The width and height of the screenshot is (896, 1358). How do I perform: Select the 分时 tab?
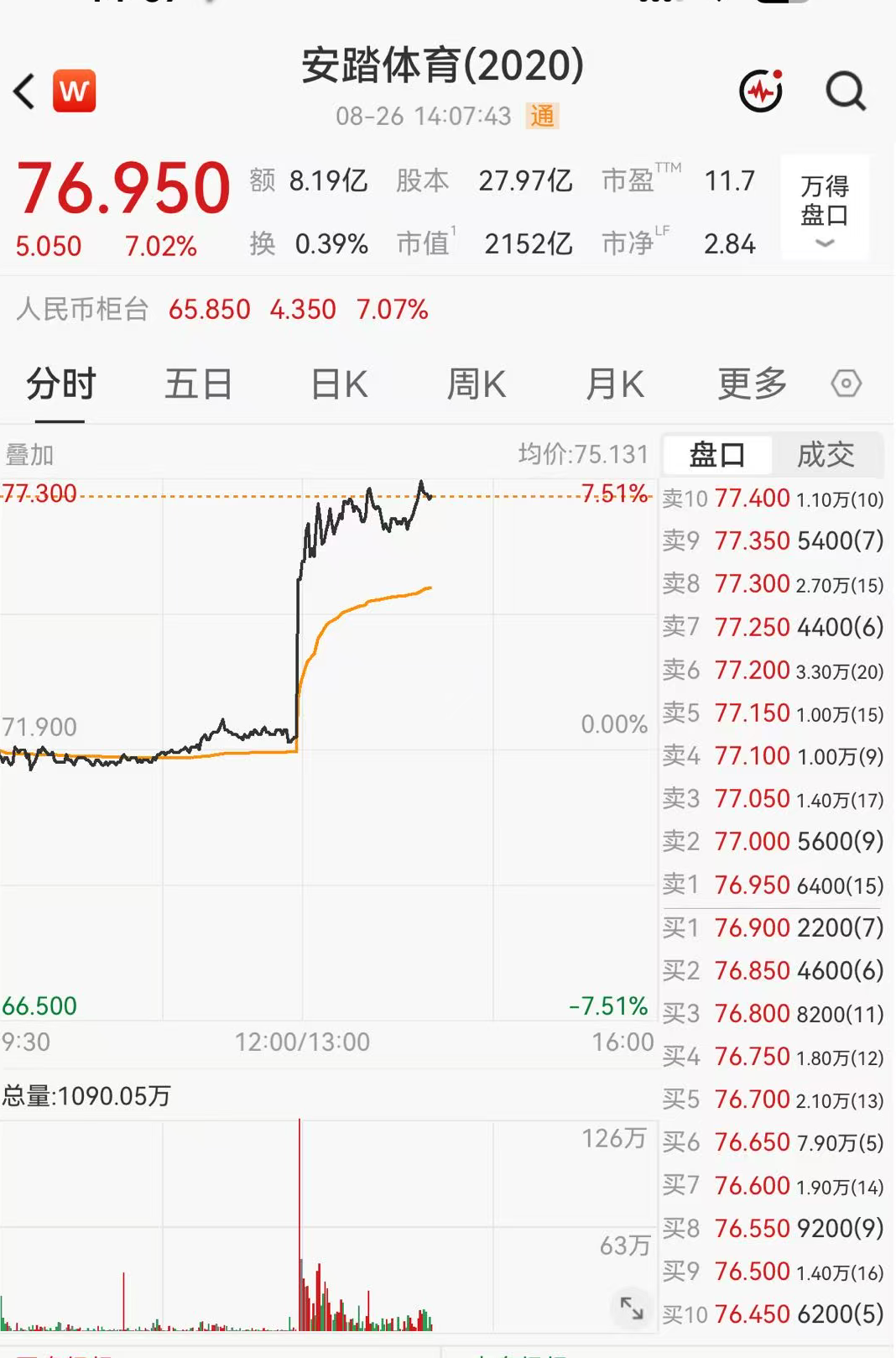[x=60, y=384]
